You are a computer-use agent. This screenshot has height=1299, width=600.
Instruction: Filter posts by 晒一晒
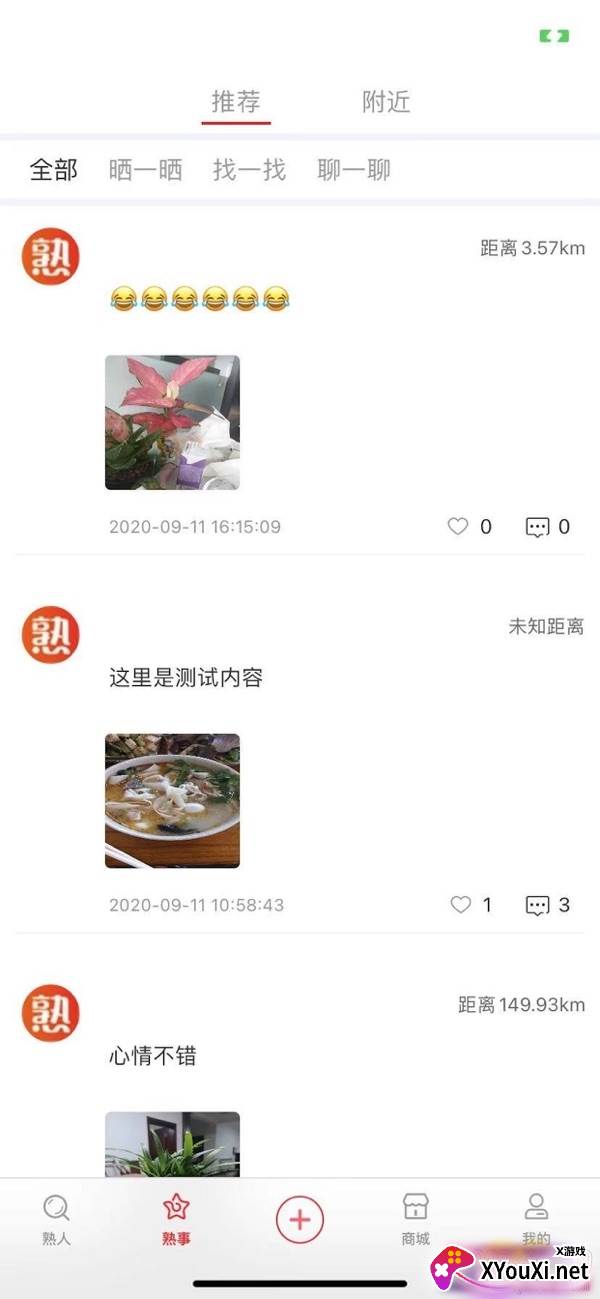pyautogui.click(x=146, y=170)
